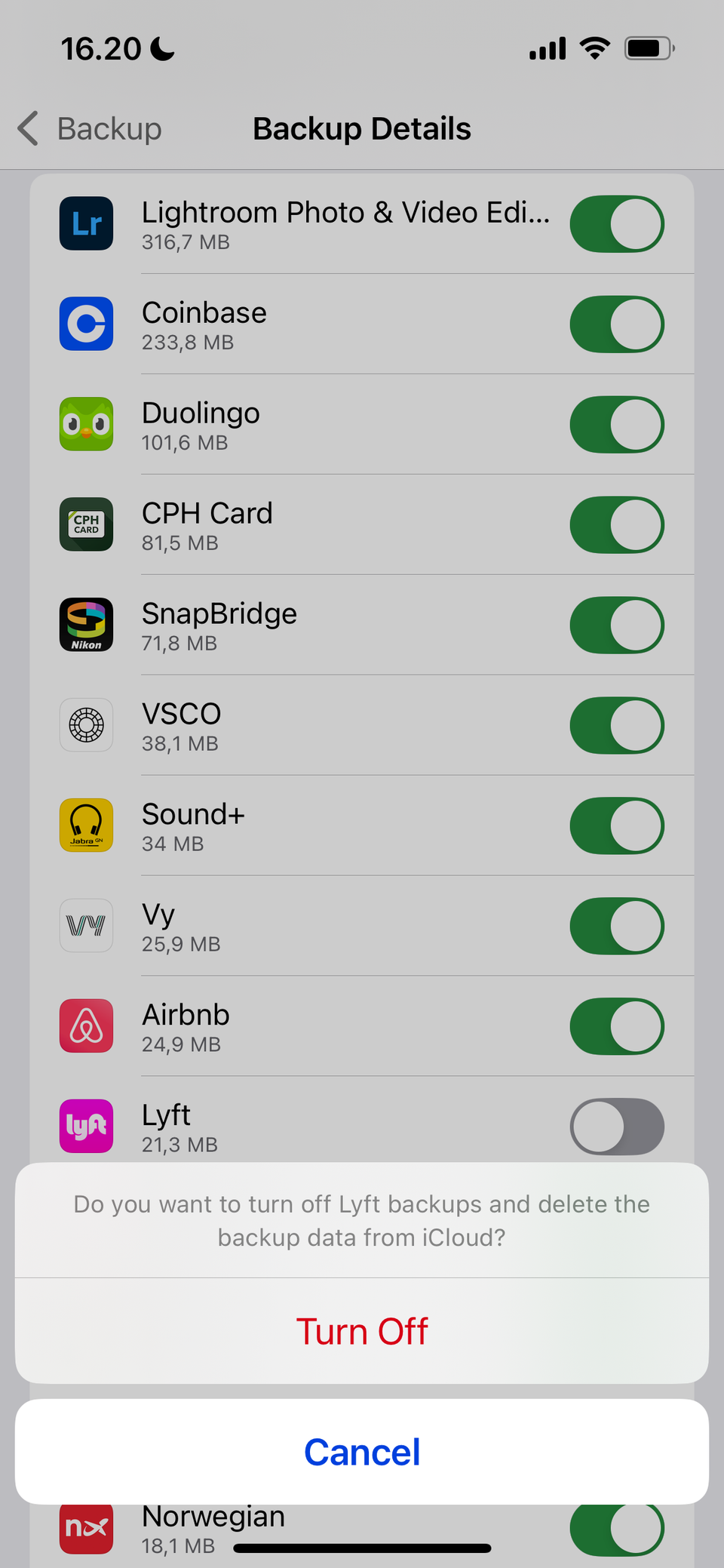
Task: Toggle SnapBridge backup
Action: point(617,626)
